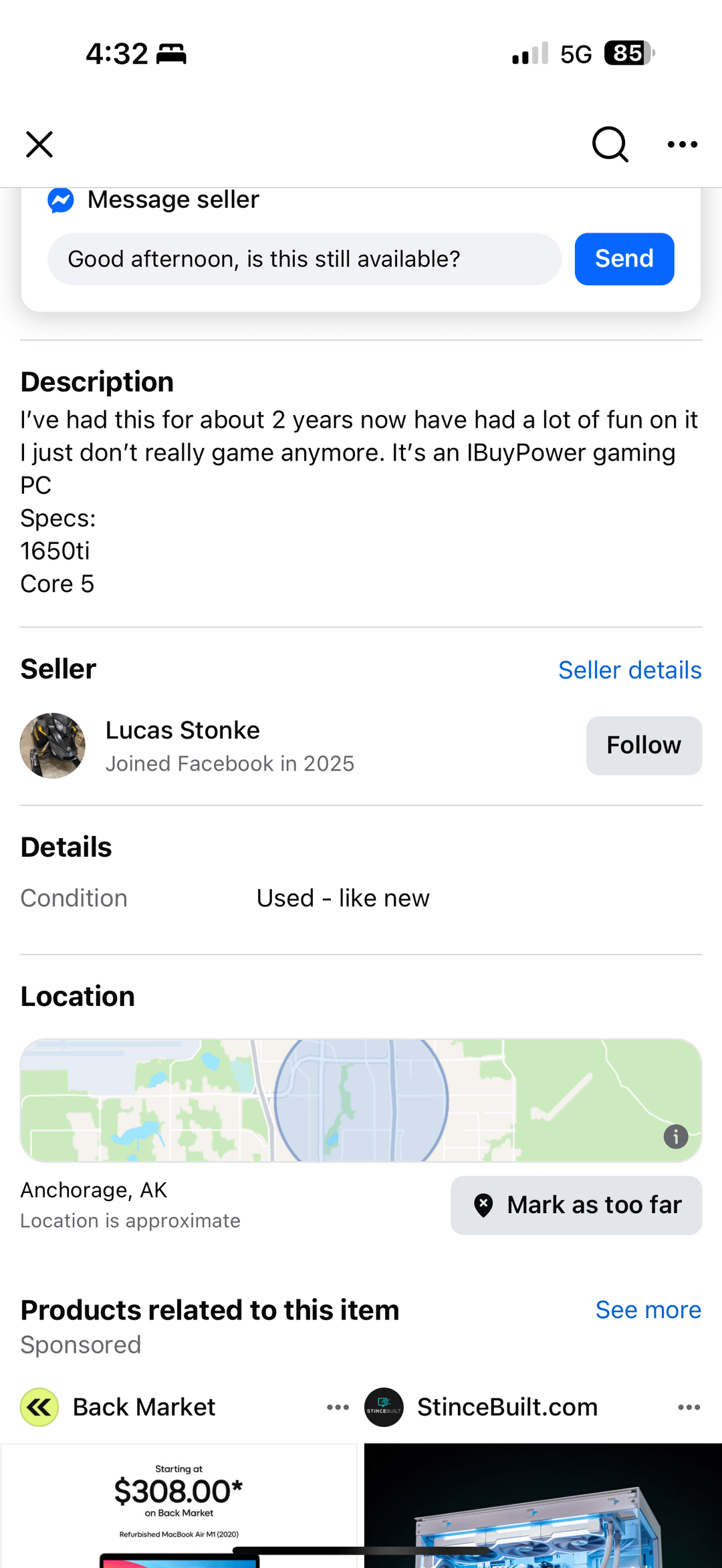The height and width of the screenshot is (1568, 722).
Task: Follow Lucas Stonke
Action: (x=643, y=745)
